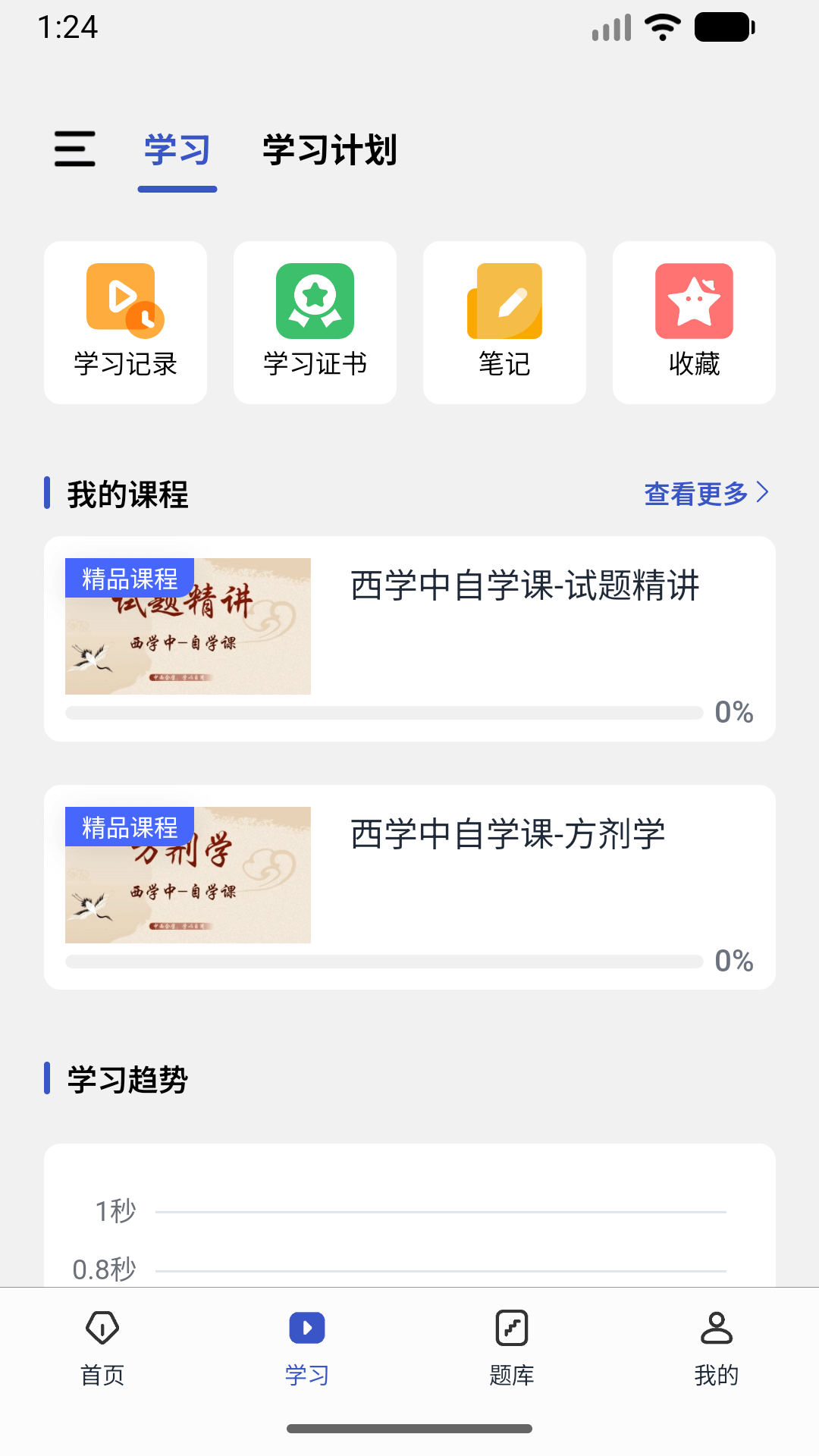Open the hamburger menu in the top left
819x1456 pixels.
pyautogui.click(x=74, y=149)
